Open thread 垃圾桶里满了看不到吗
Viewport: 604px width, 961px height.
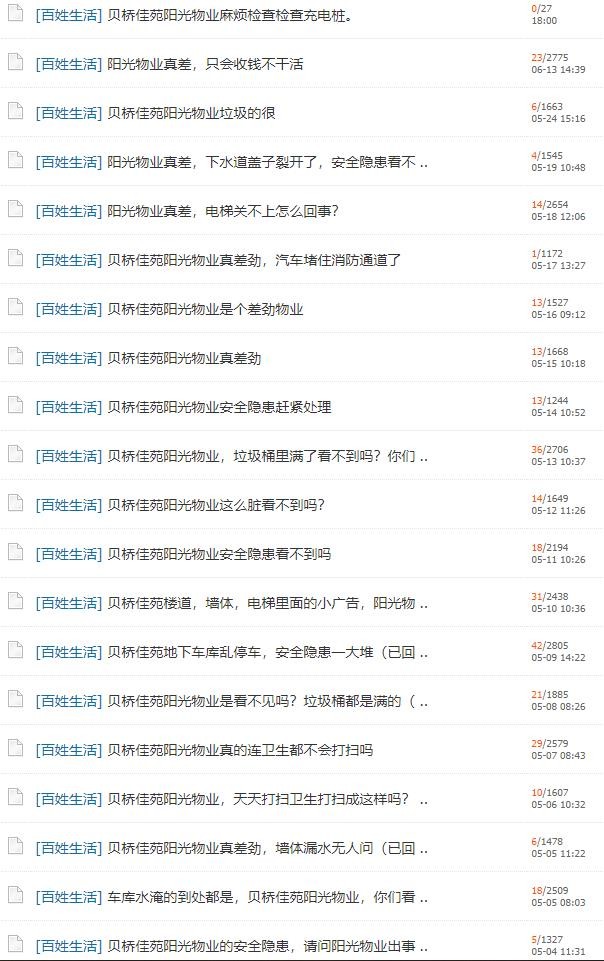click(267, 456)
